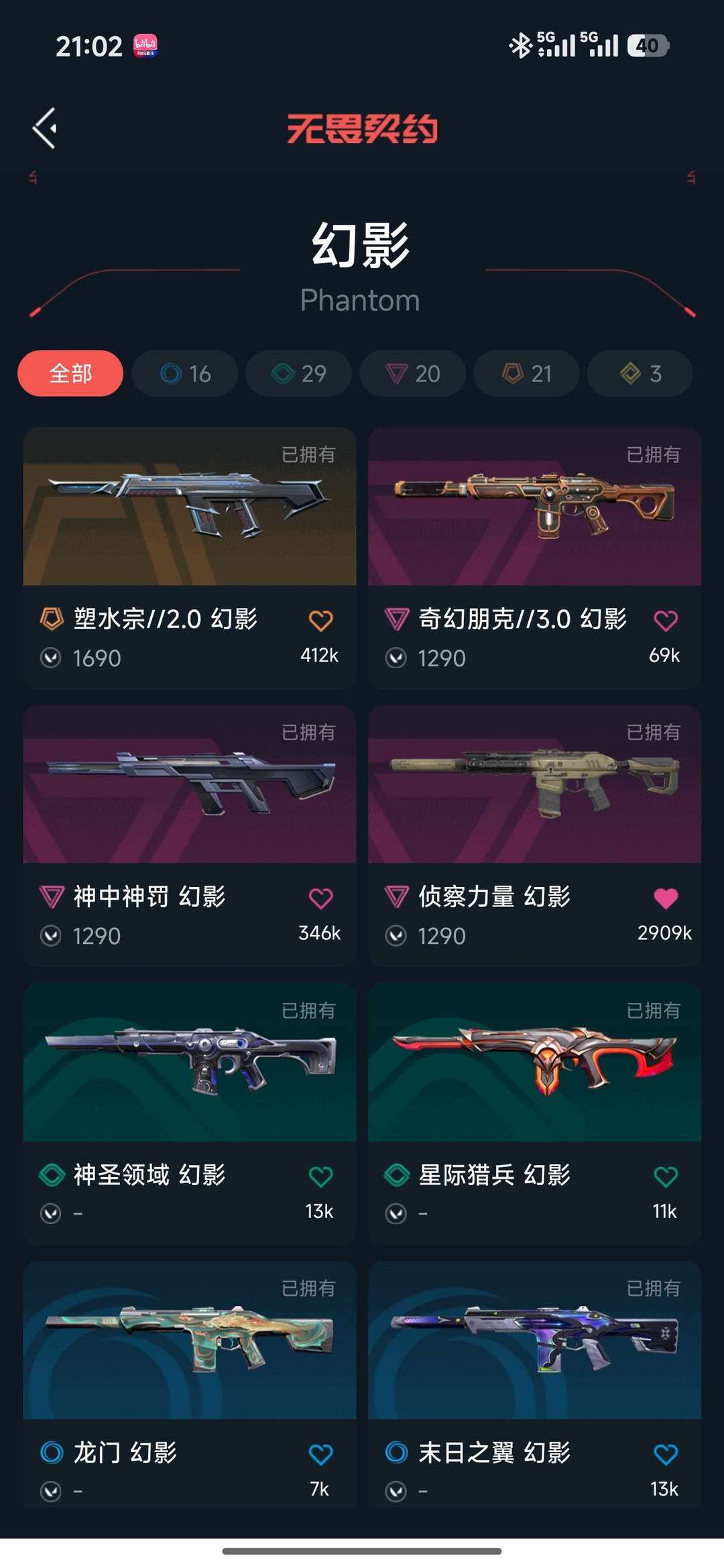Open the 奇幻朋克//3.0 幻影 skin card

pos(535,558)
